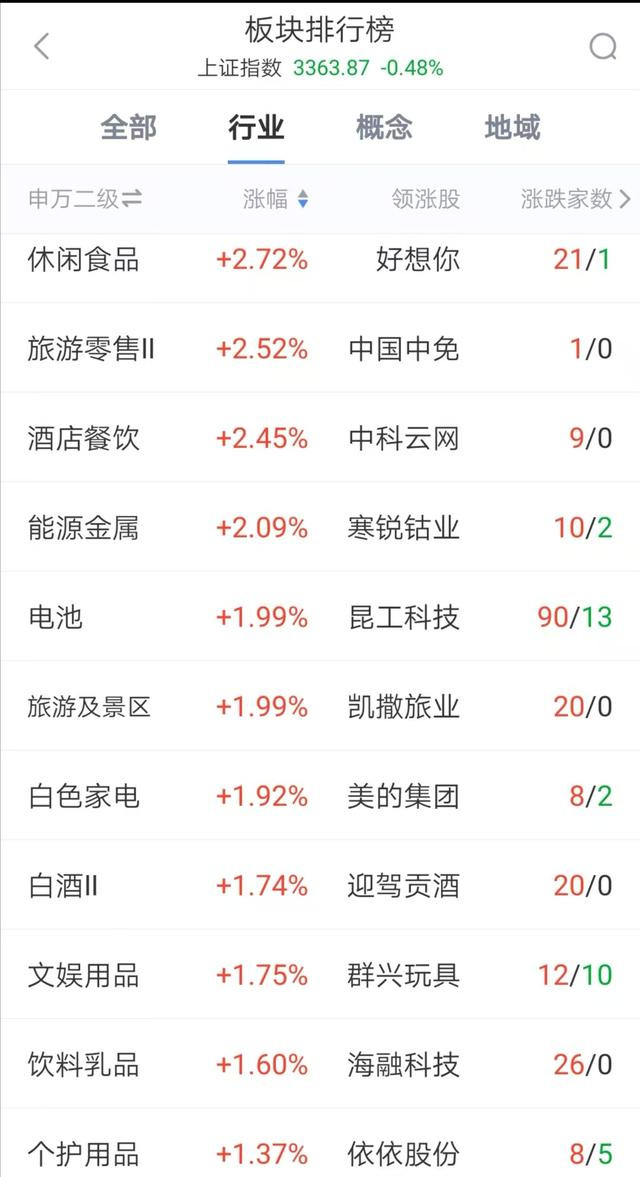Open search with the magnifier icon
The image size is (640, 1177).
pyautogui.click(x=602, y=47)
